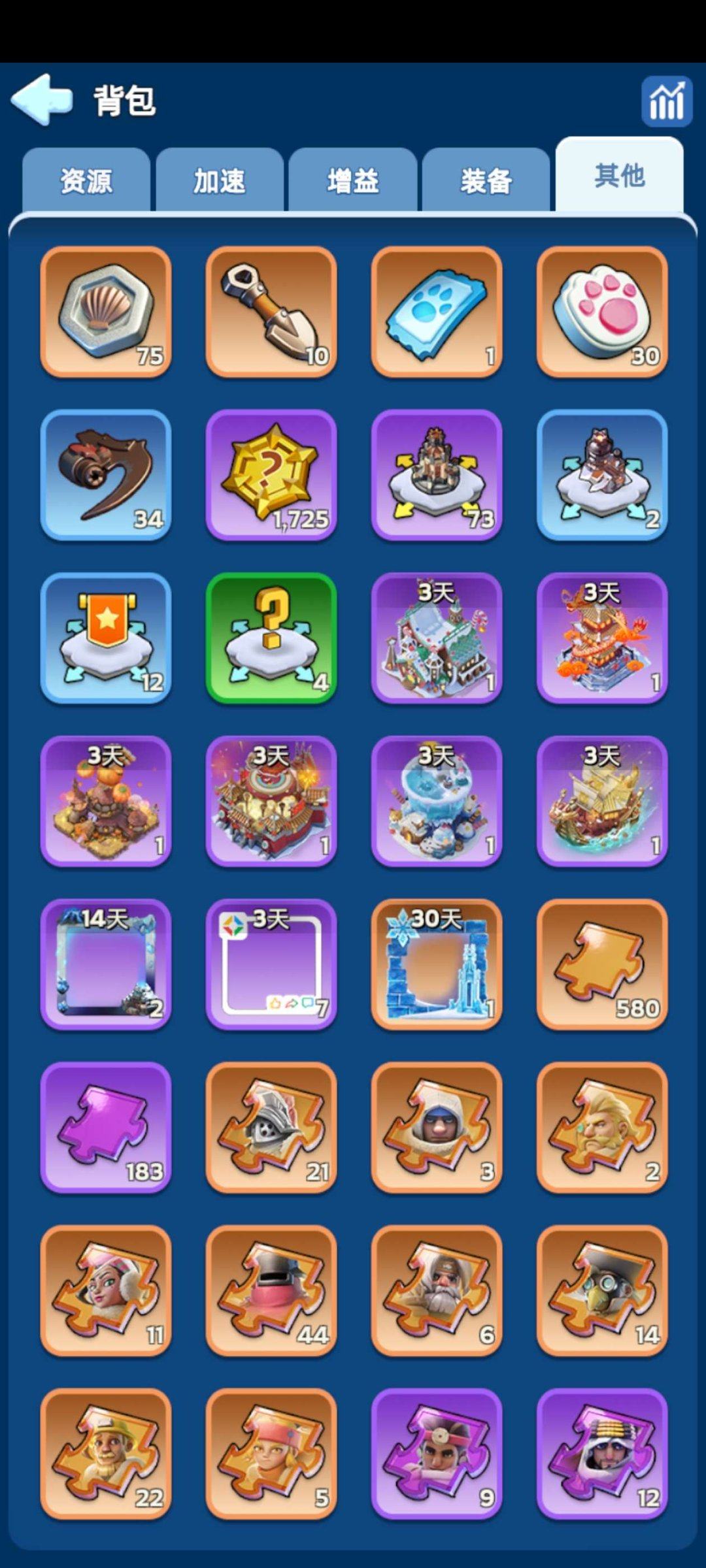The height and width of the screenshot is (1568, 706).
Task: Go back with the arrow icon
Action: point(42,99)
